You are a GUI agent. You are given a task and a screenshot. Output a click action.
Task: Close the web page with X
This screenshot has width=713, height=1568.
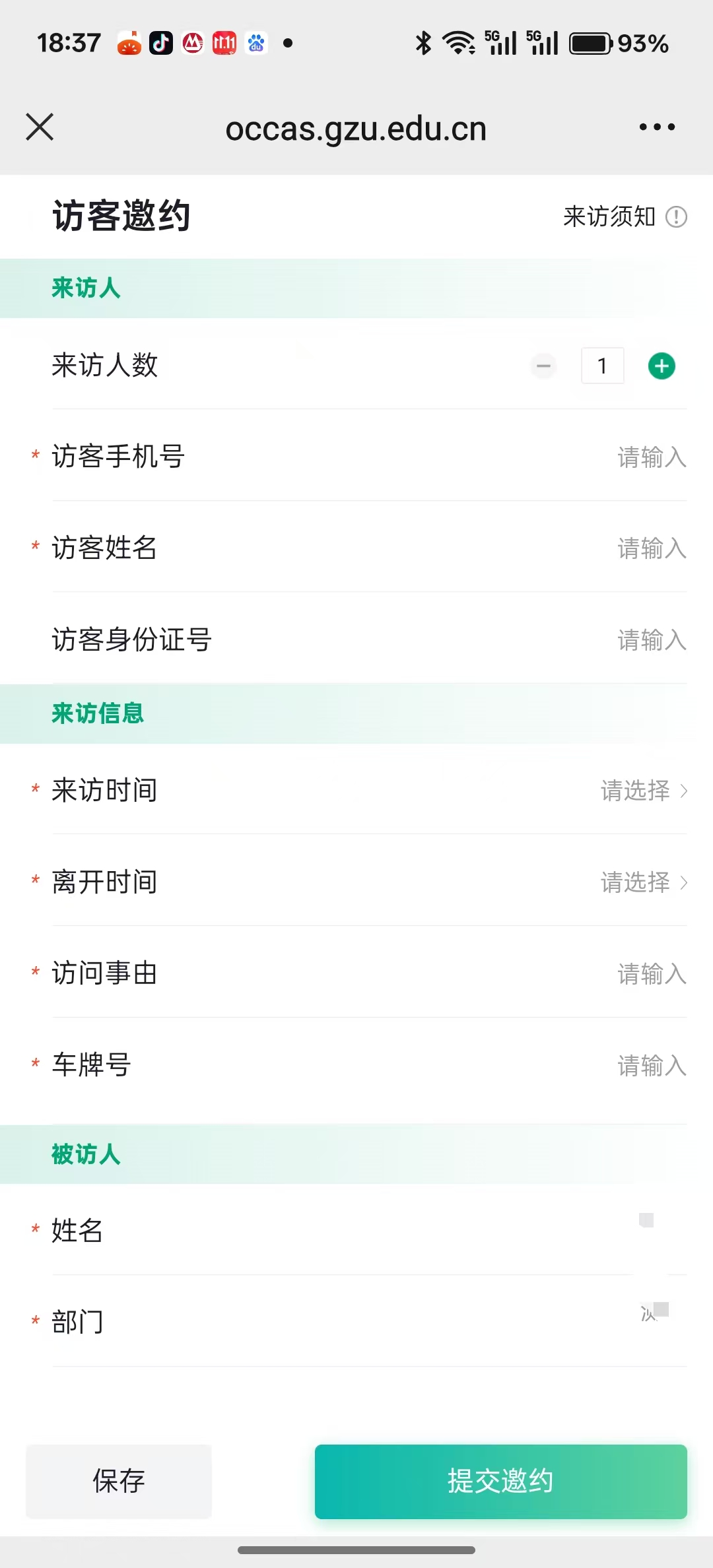40,127
